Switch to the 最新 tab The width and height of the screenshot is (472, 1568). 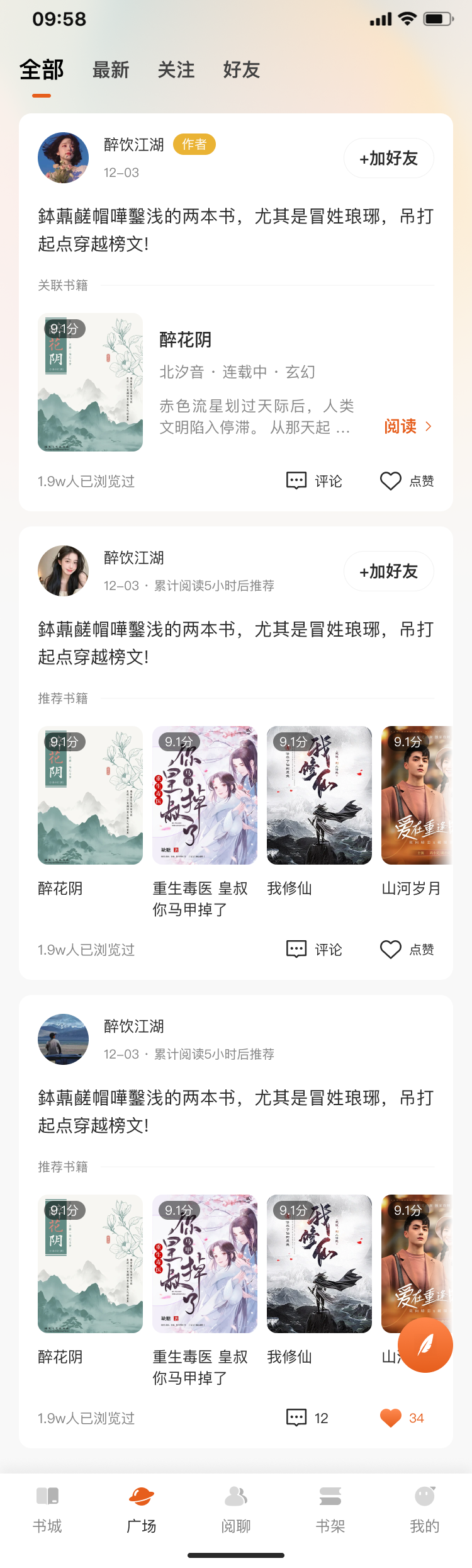(111, 70)
